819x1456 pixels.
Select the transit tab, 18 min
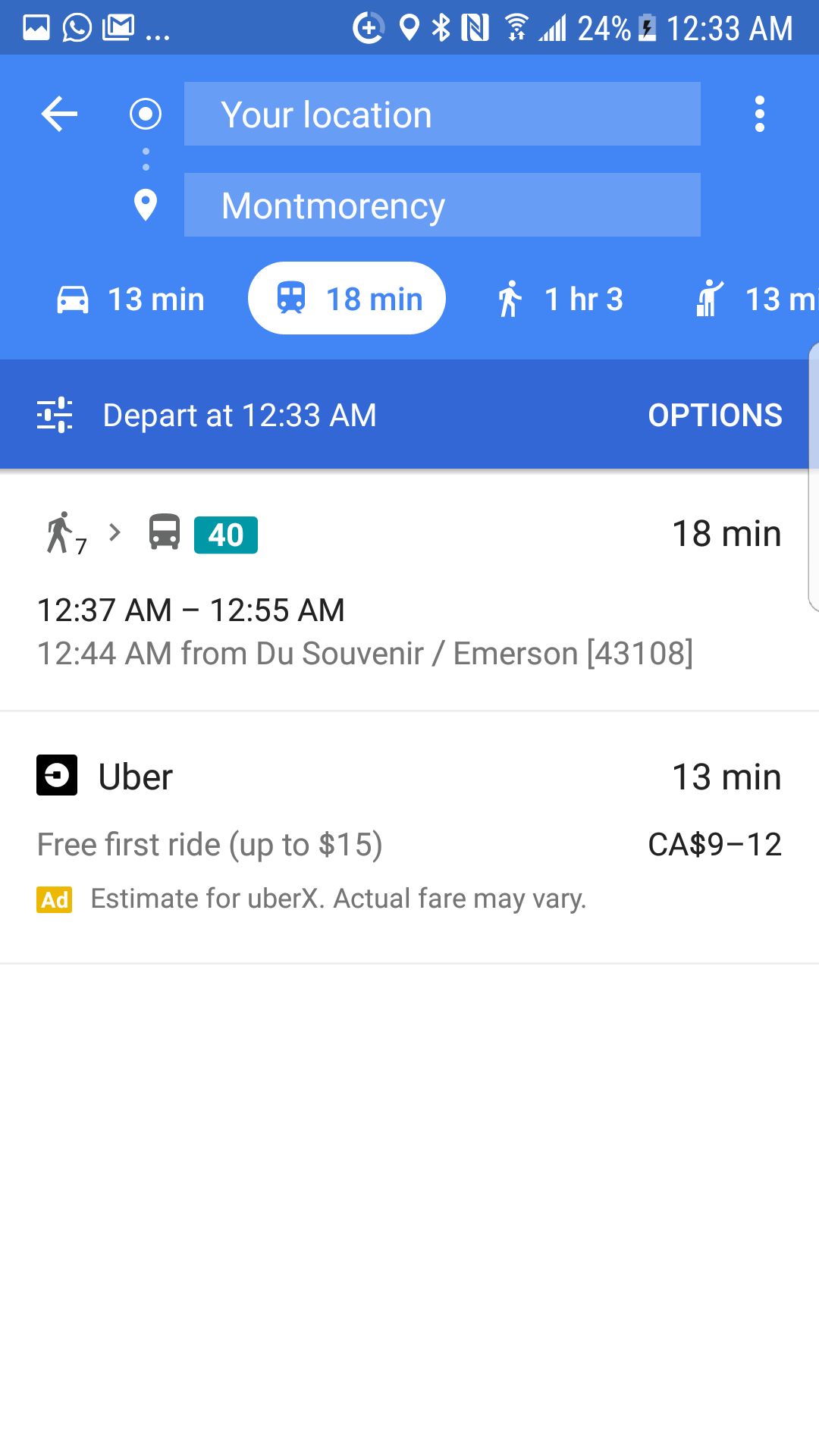[347, 298]
